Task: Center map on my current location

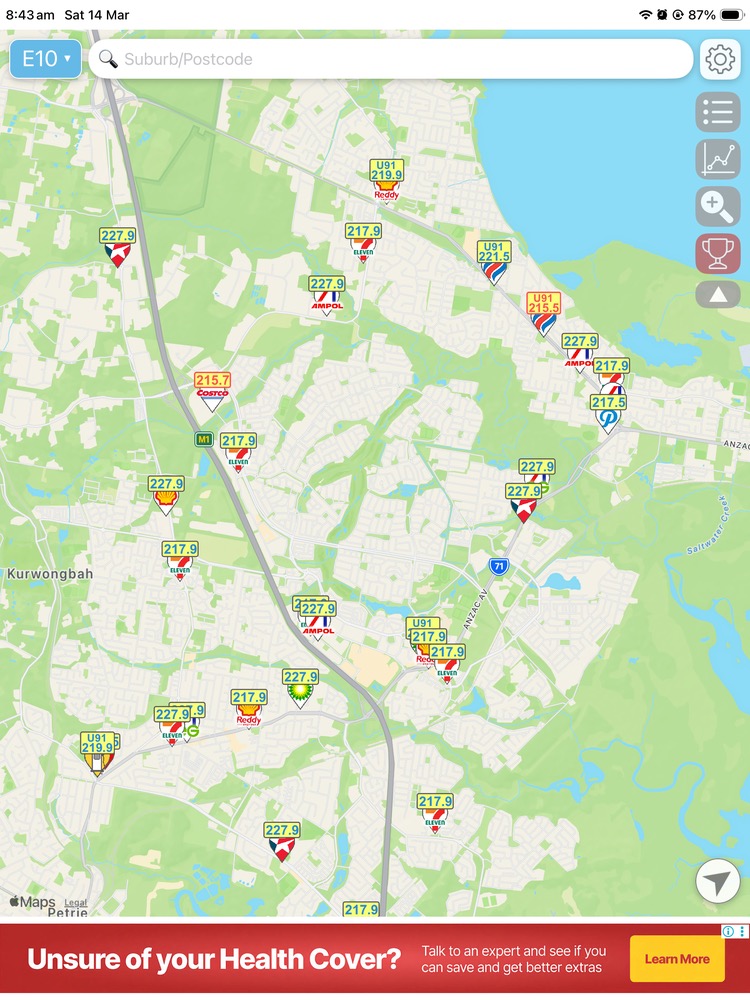Action: 718,881
